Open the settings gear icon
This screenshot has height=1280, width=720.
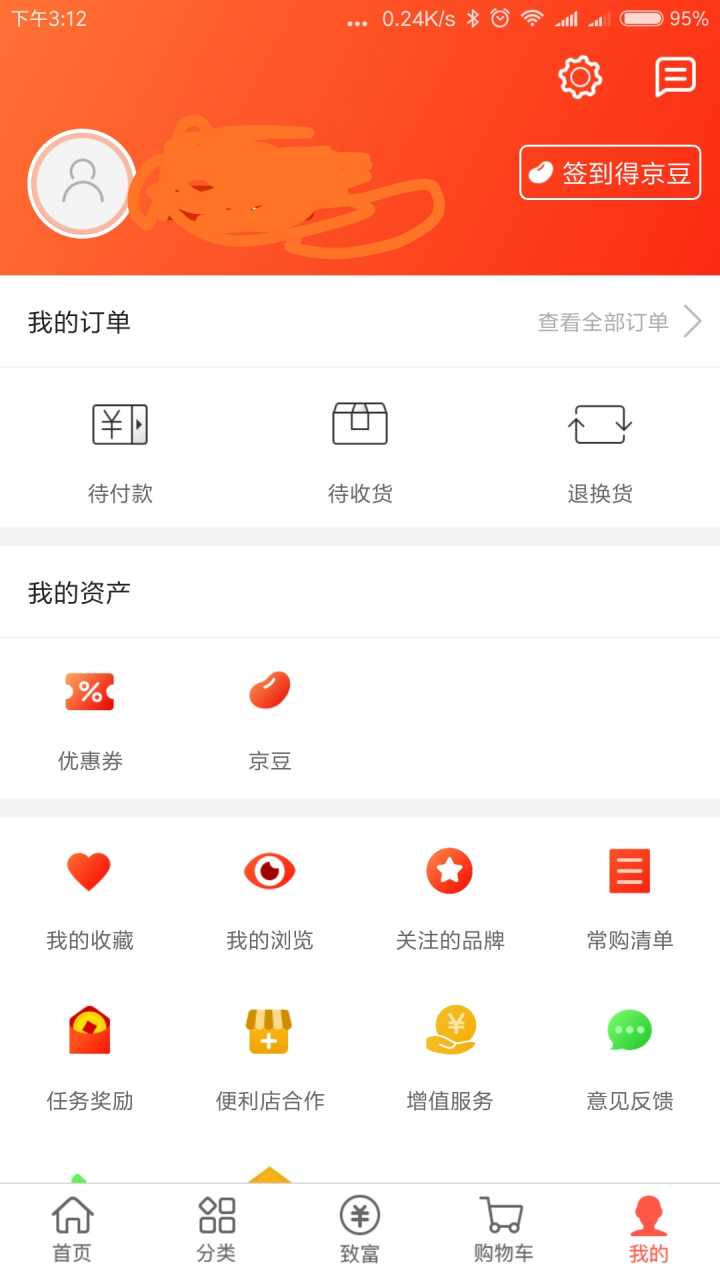580,77
